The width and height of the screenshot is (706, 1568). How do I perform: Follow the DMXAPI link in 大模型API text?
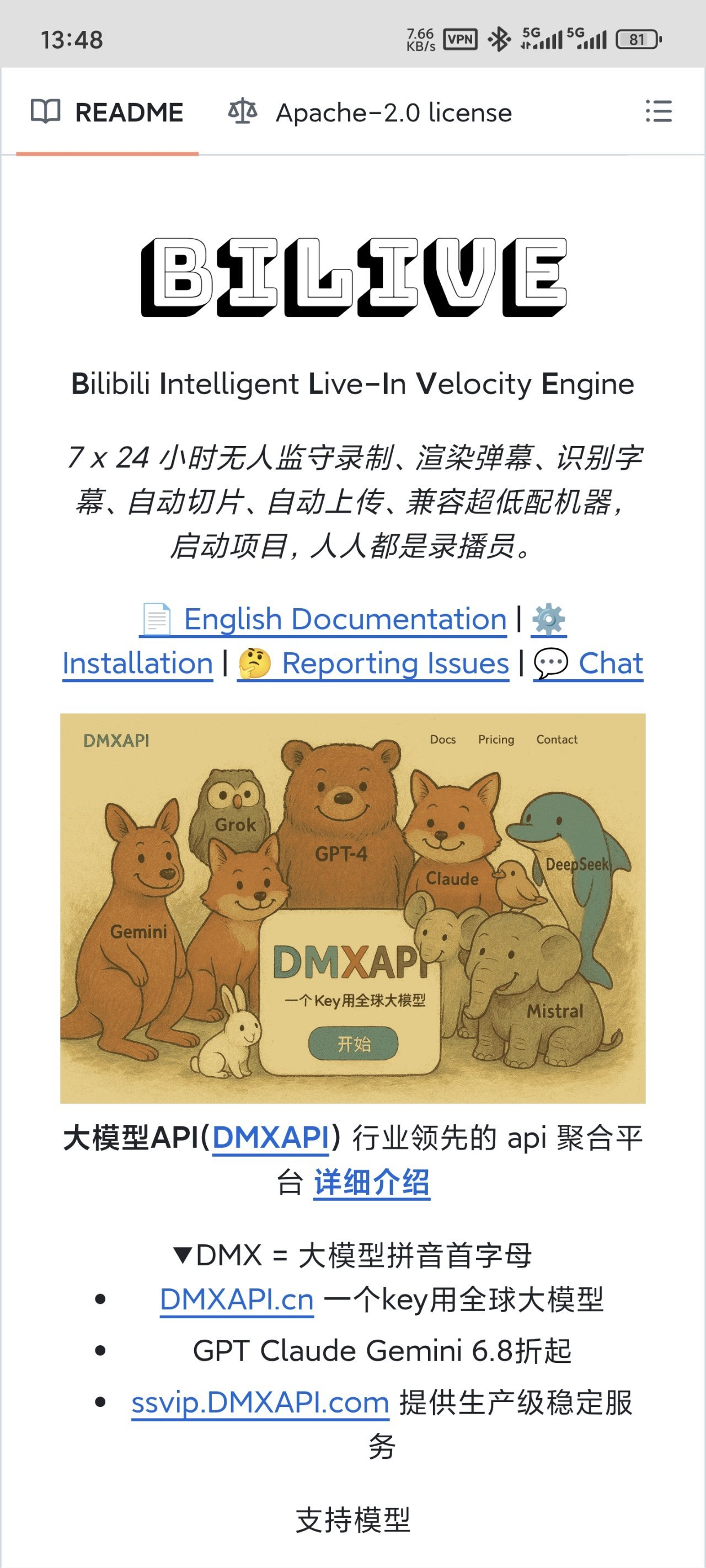270,1137
